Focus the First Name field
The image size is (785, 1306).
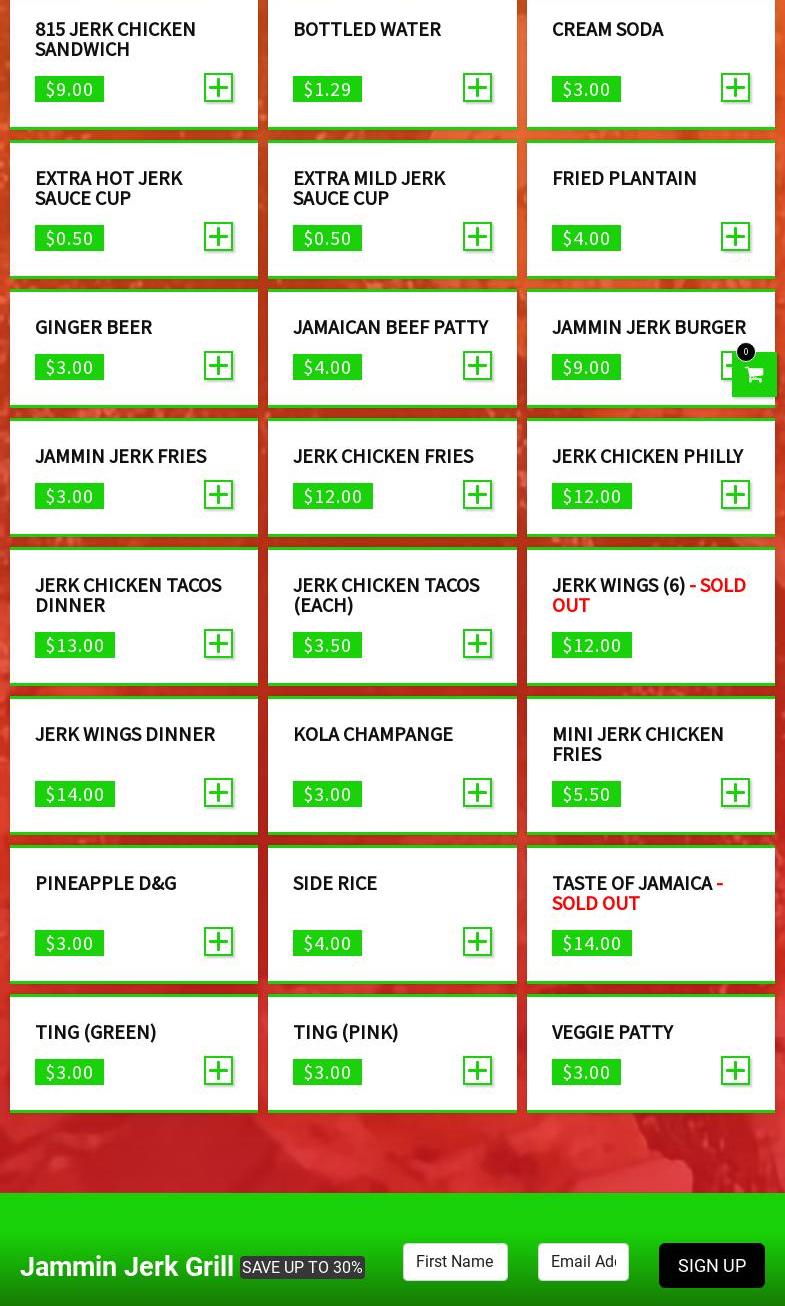pos(455,1262)
